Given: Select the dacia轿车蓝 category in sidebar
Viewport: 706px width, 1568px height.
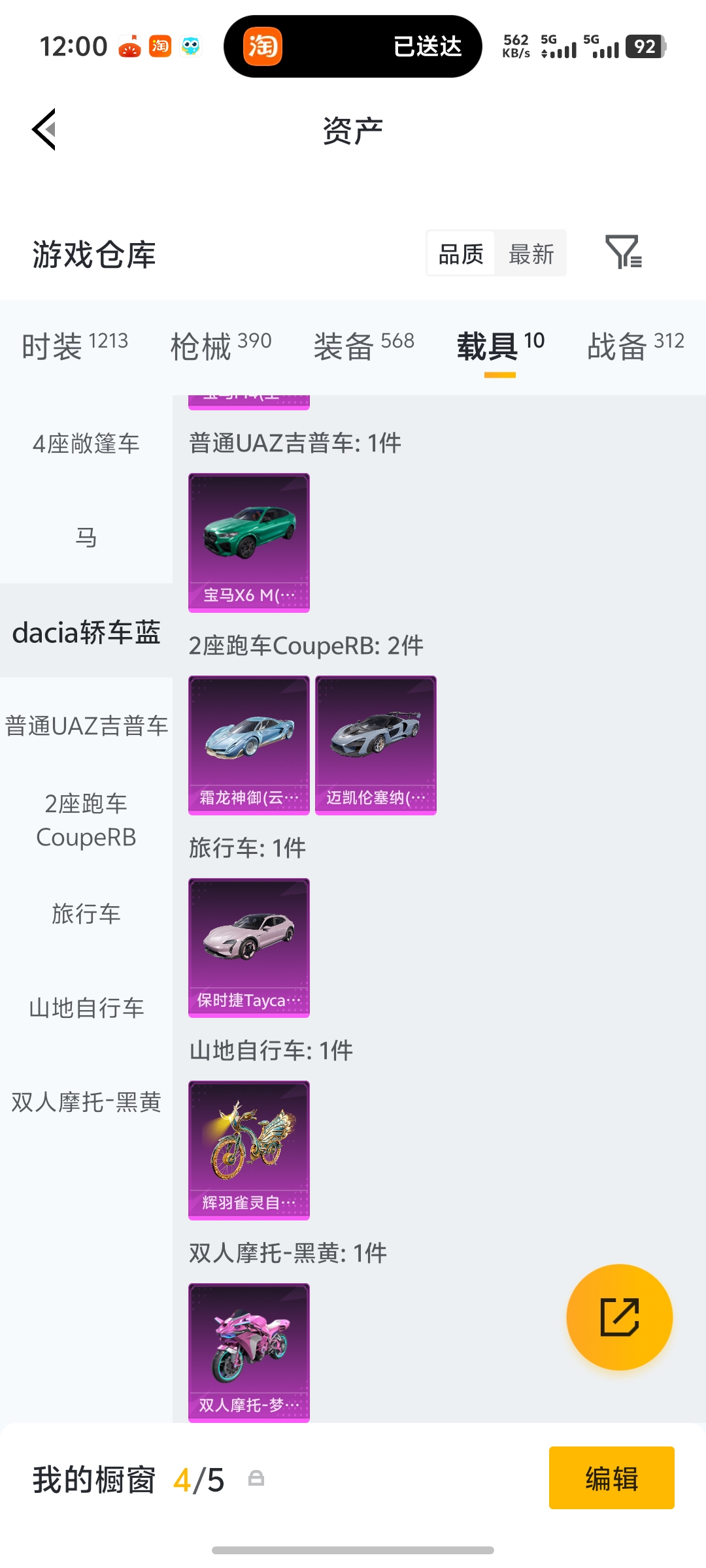Looking at the screenshot, I should tap(86, 632).
